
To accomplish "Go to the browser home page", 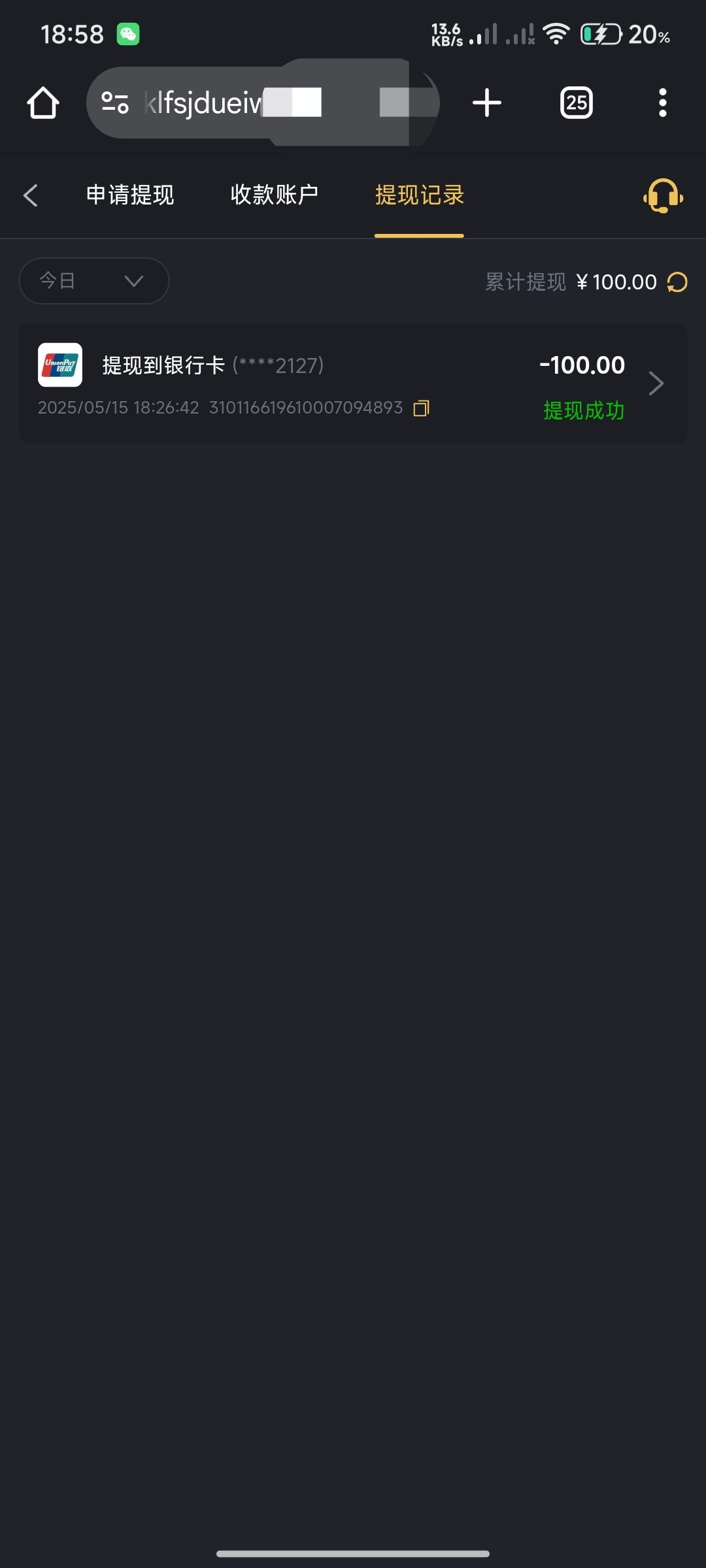I will tap(43, 103).
